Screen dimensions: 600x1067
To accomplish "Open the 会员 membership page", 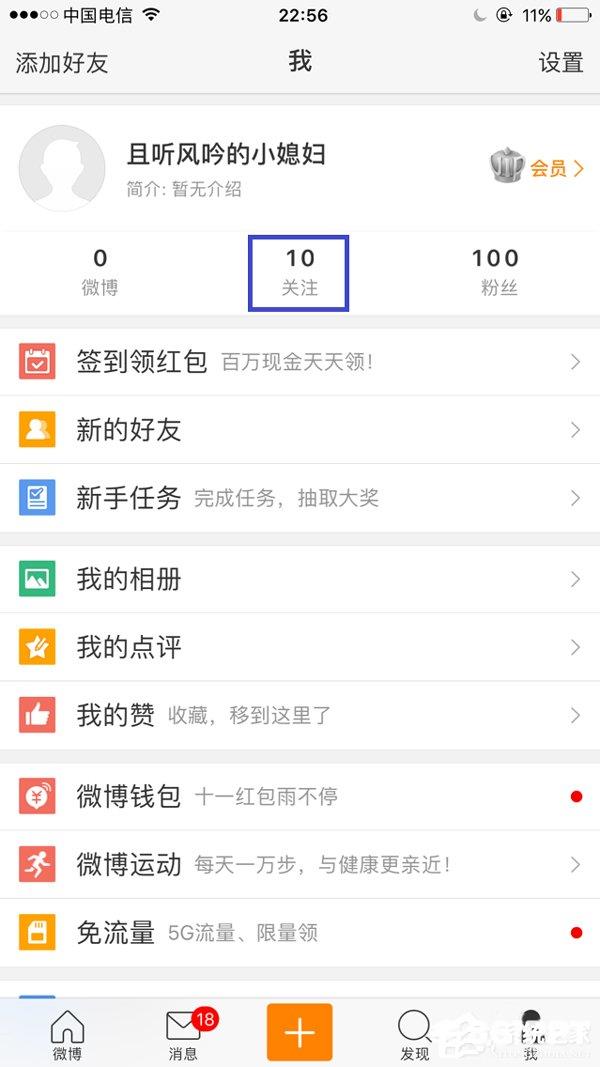I will tap(537, 167).
